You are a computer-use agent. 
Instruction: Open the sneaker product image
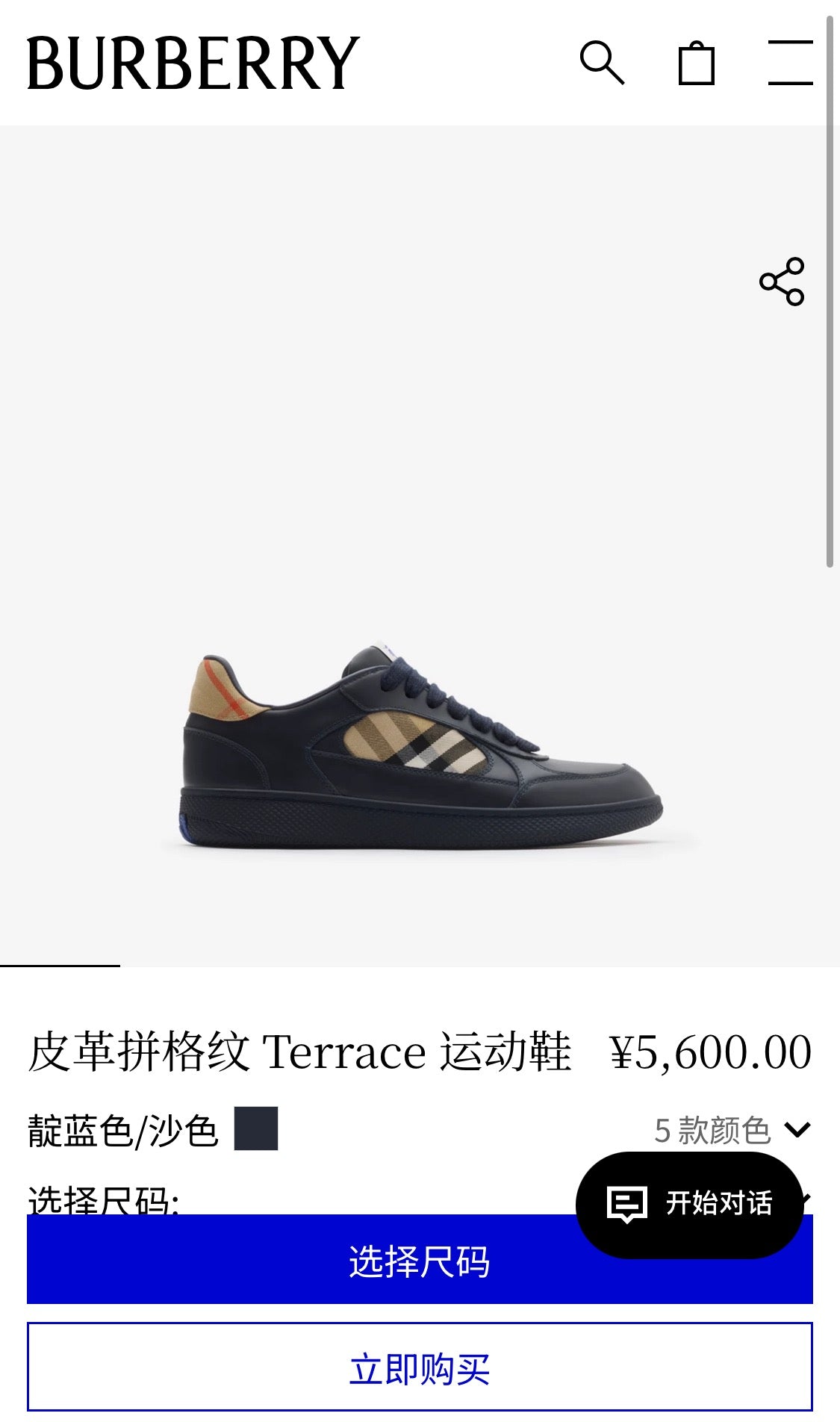pyautogui.click(x=418, y=747)
